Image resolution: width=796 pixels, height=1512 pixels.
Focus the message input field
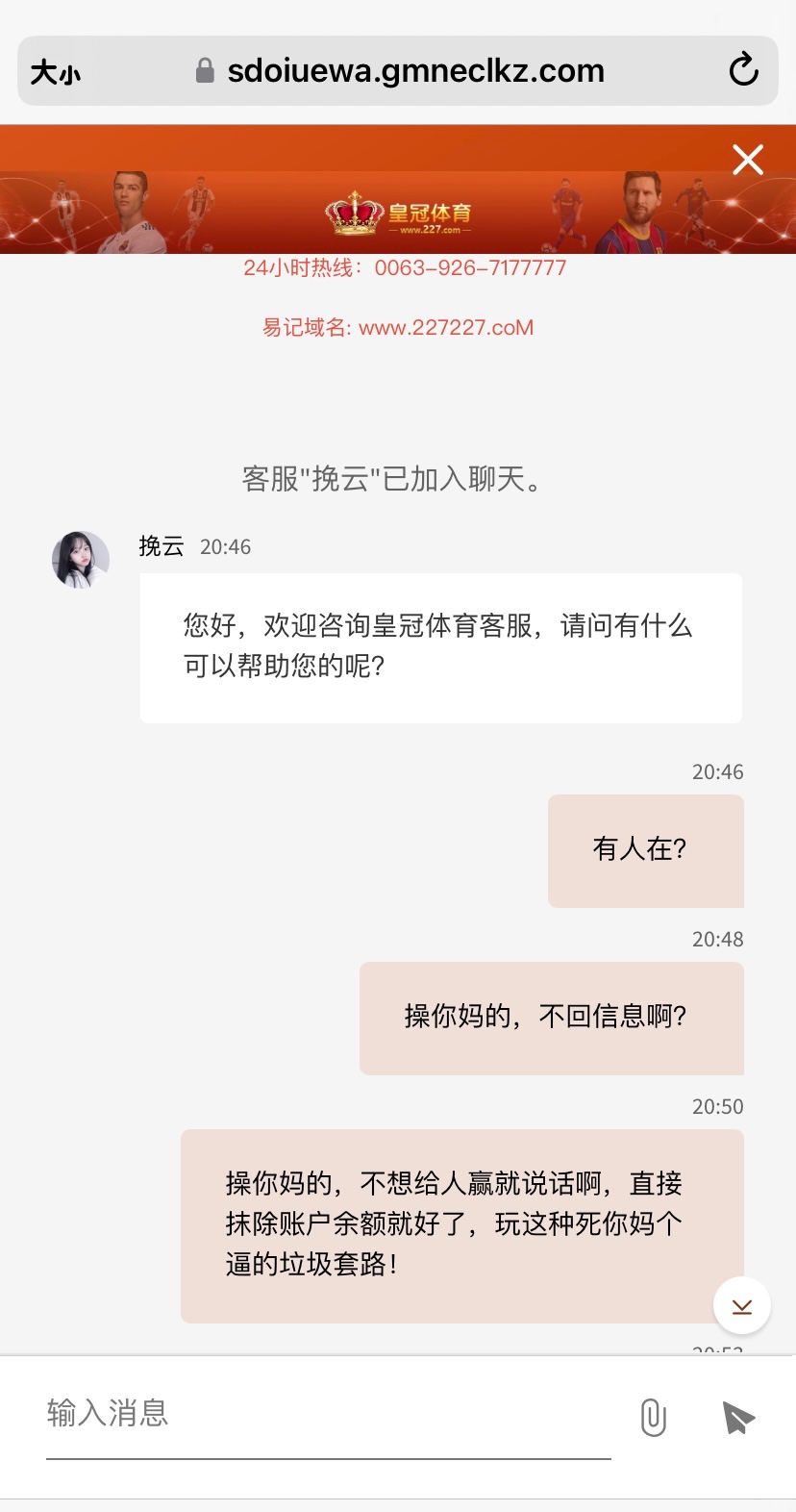tap(327, 1414)
